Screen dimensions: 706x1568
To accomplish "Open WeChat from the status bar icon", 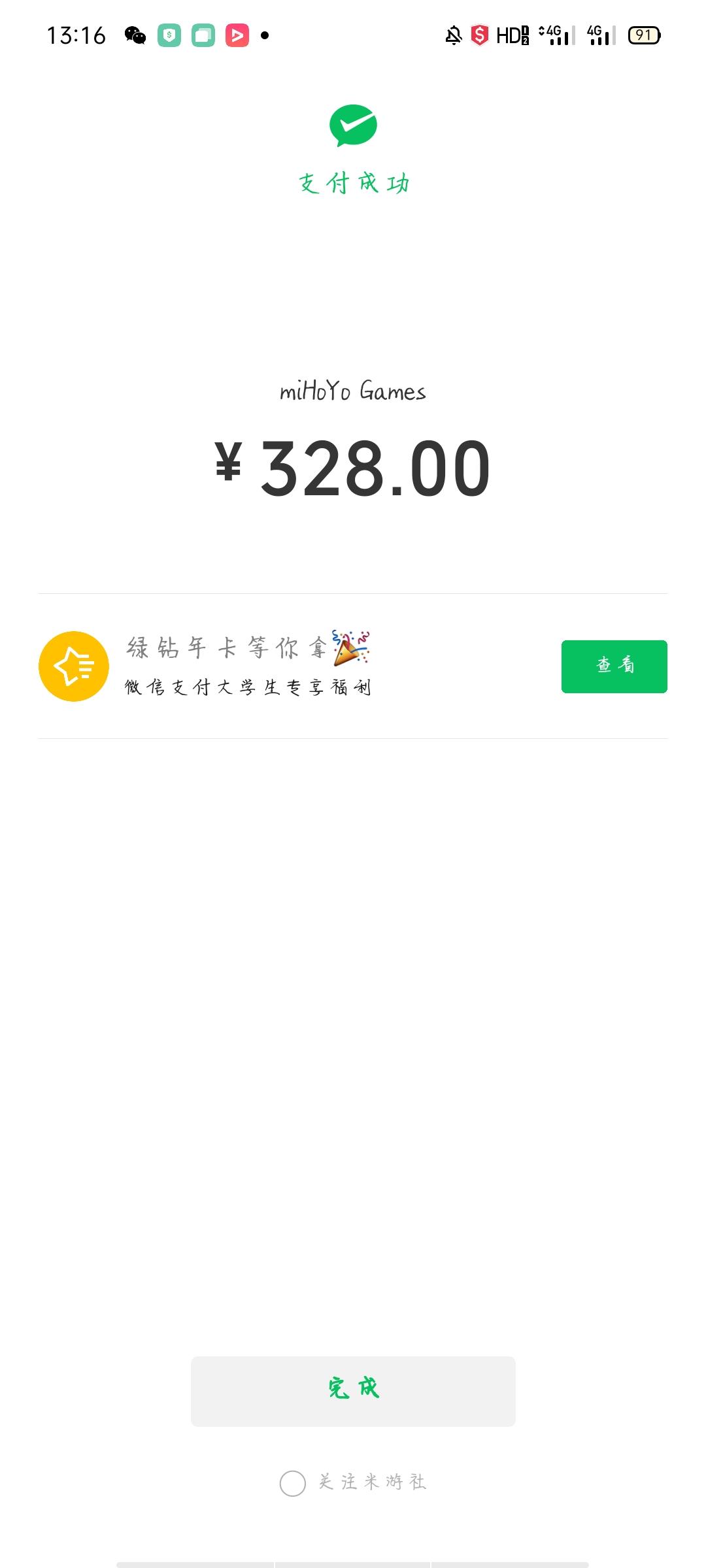I will (x=135, y=36).
